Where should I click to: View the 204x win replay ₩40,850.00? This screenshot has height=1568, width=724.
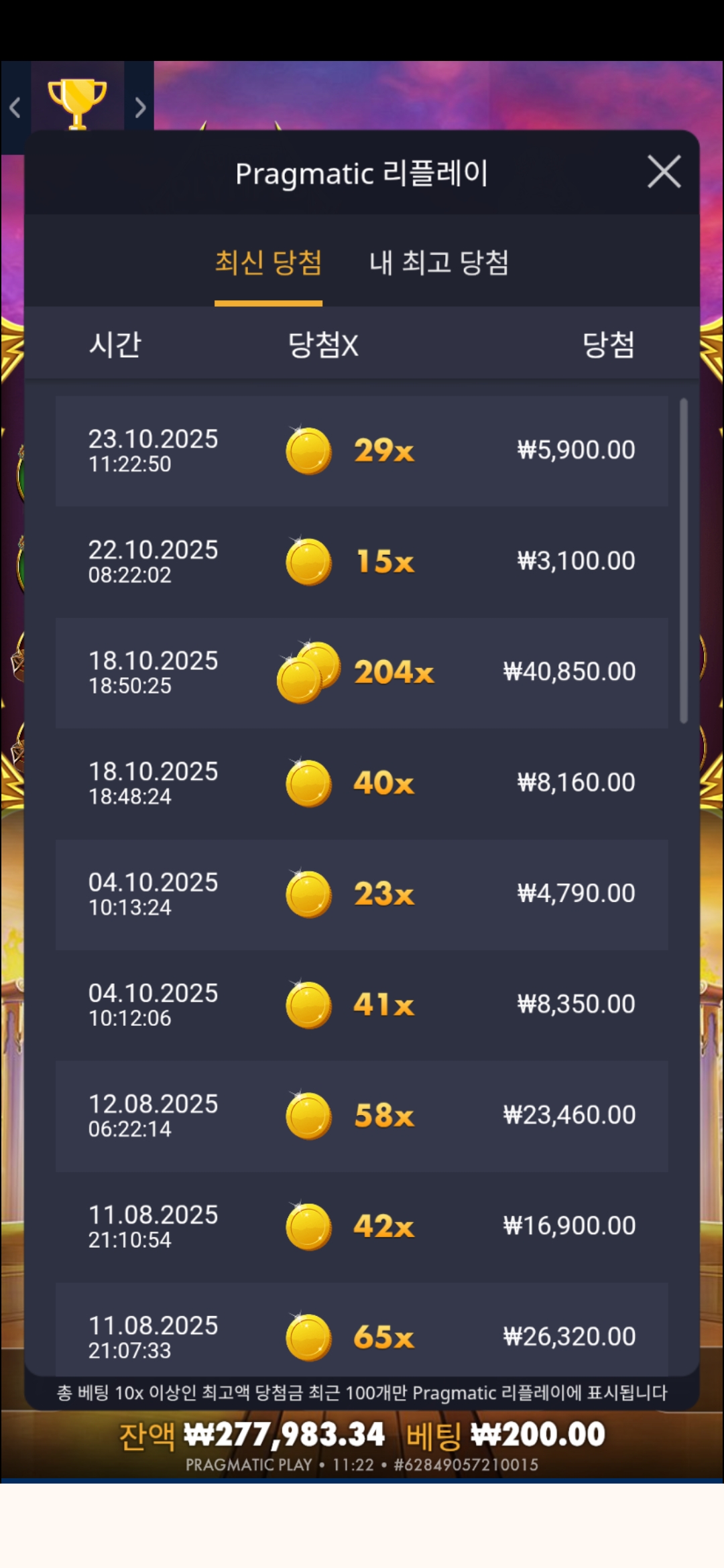click(x=361, y=672)
